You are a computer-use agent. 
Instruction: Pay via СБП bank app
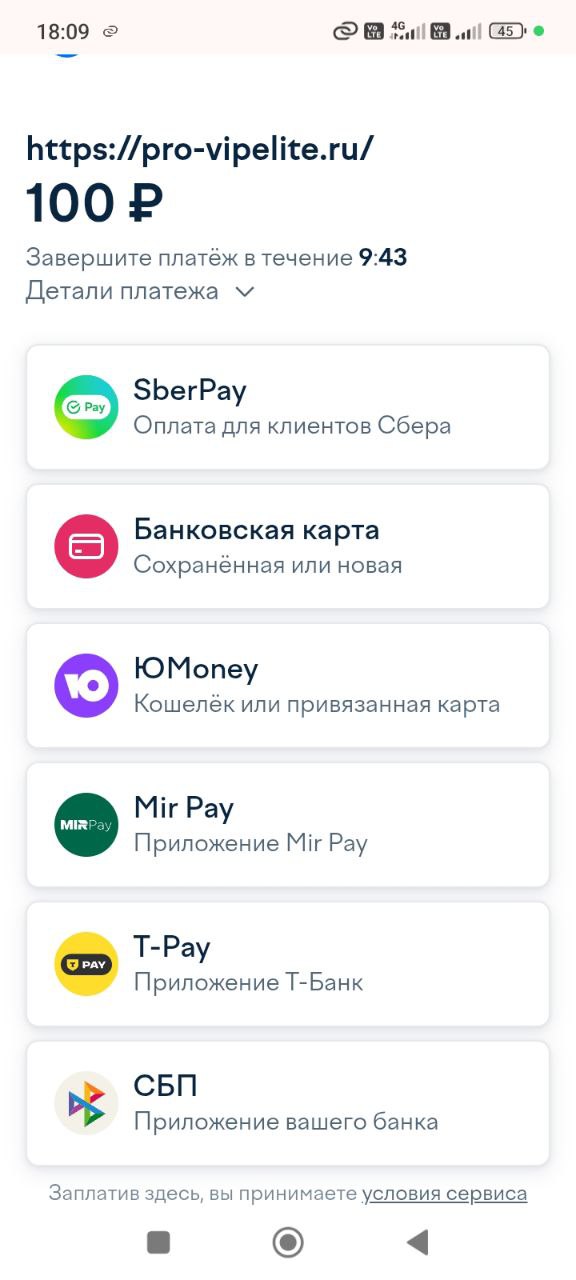click(288, 1103)
